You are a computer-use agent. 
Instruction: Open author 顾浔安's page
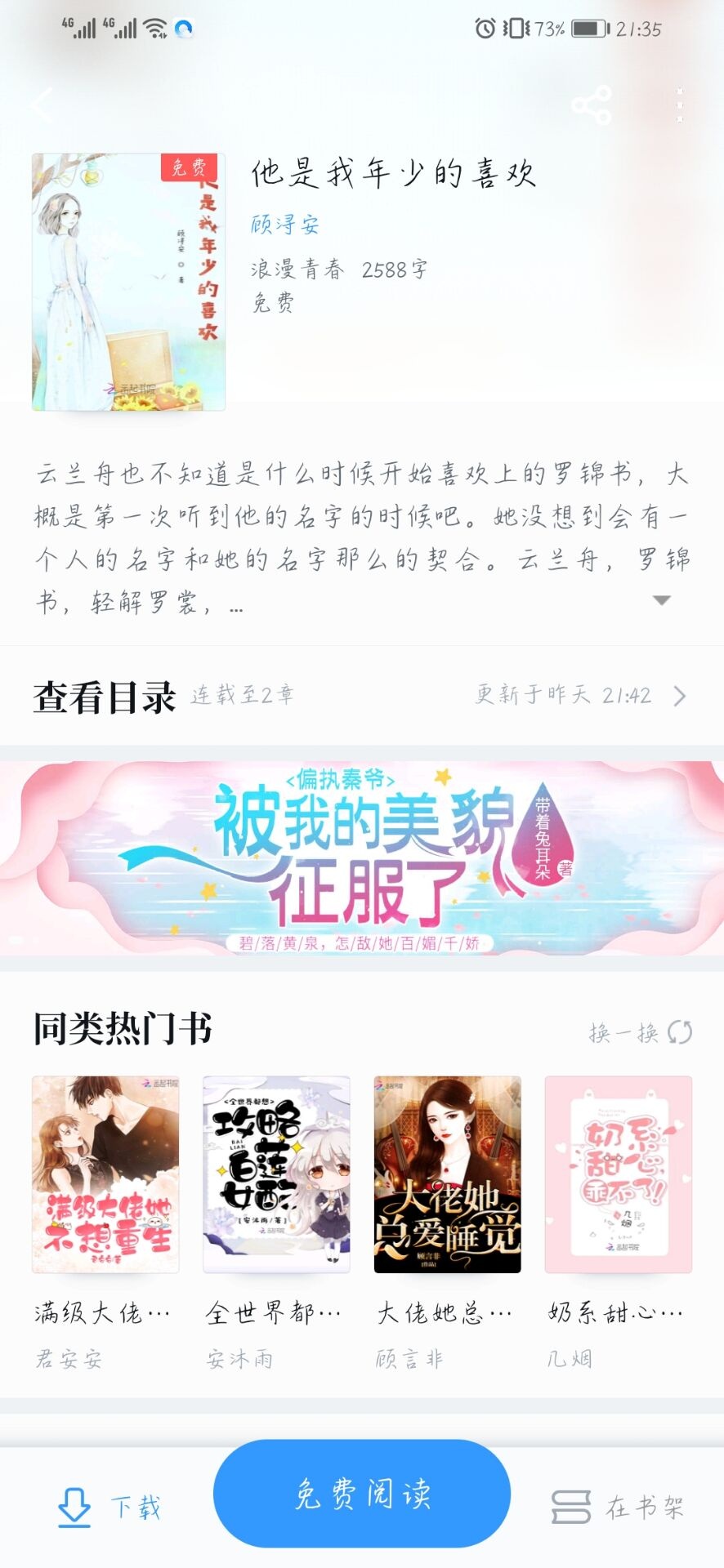285,225
